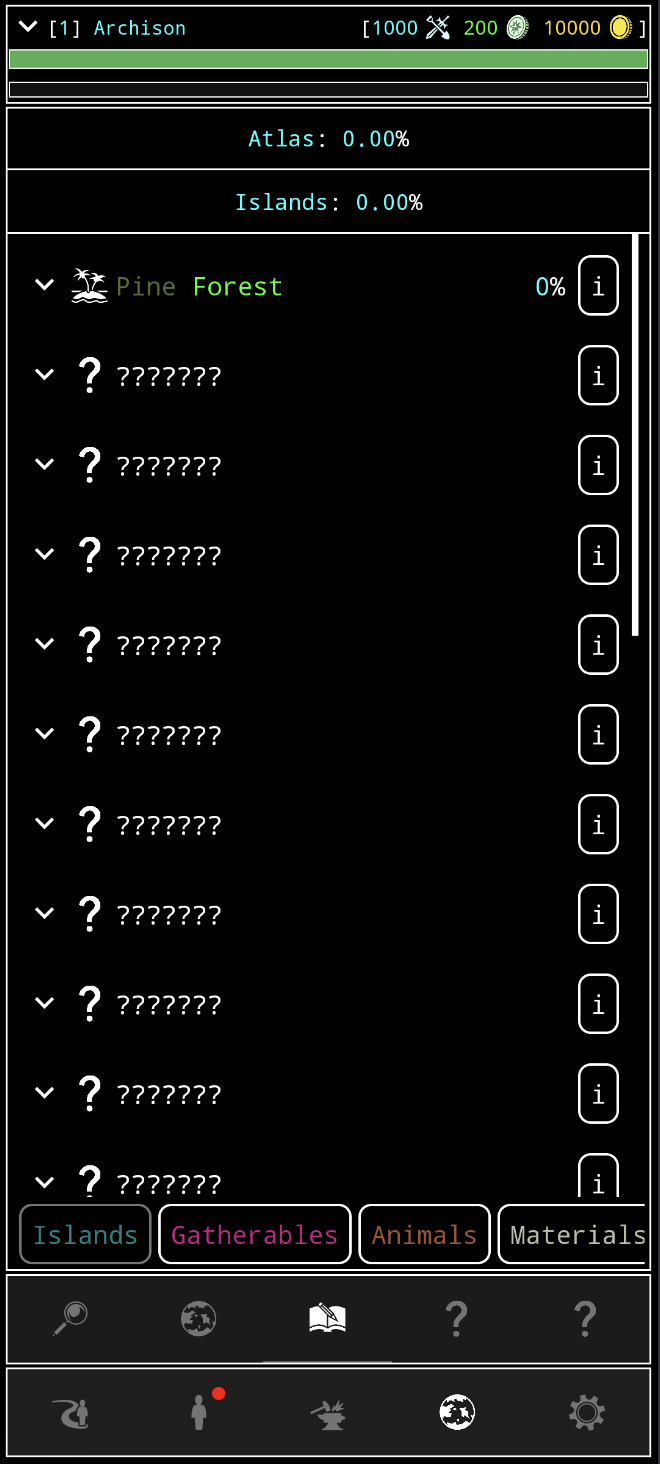Select the atlas book tab
This screenshot has height=1464, width=660.
coord(327,1319)
